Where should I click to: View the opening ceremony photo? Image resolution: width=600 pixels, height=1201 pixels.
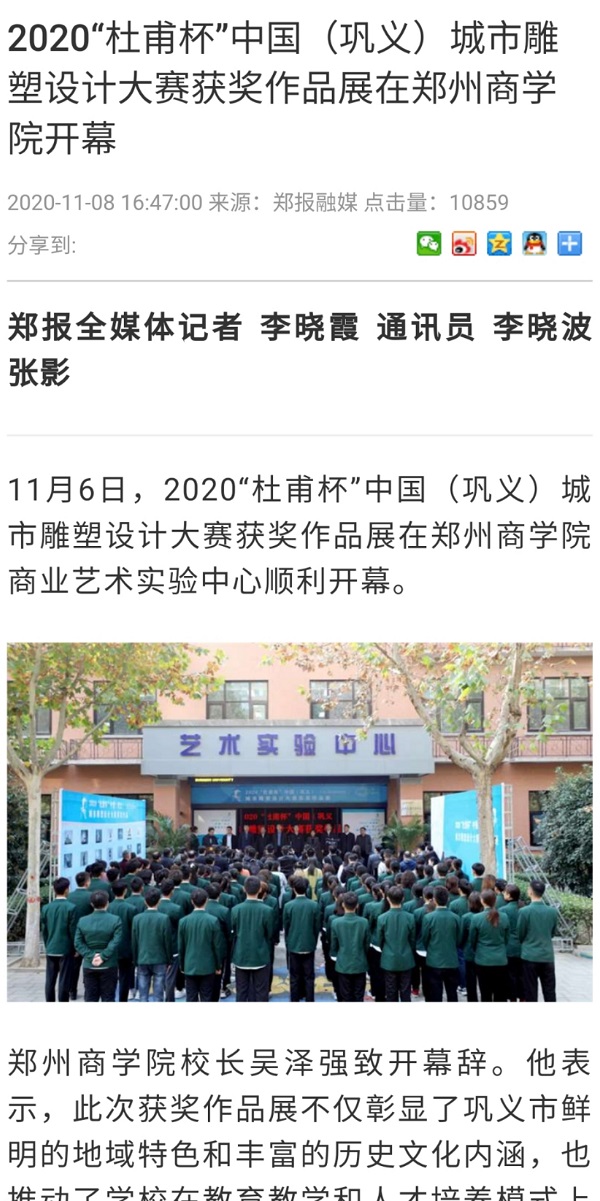300,822
